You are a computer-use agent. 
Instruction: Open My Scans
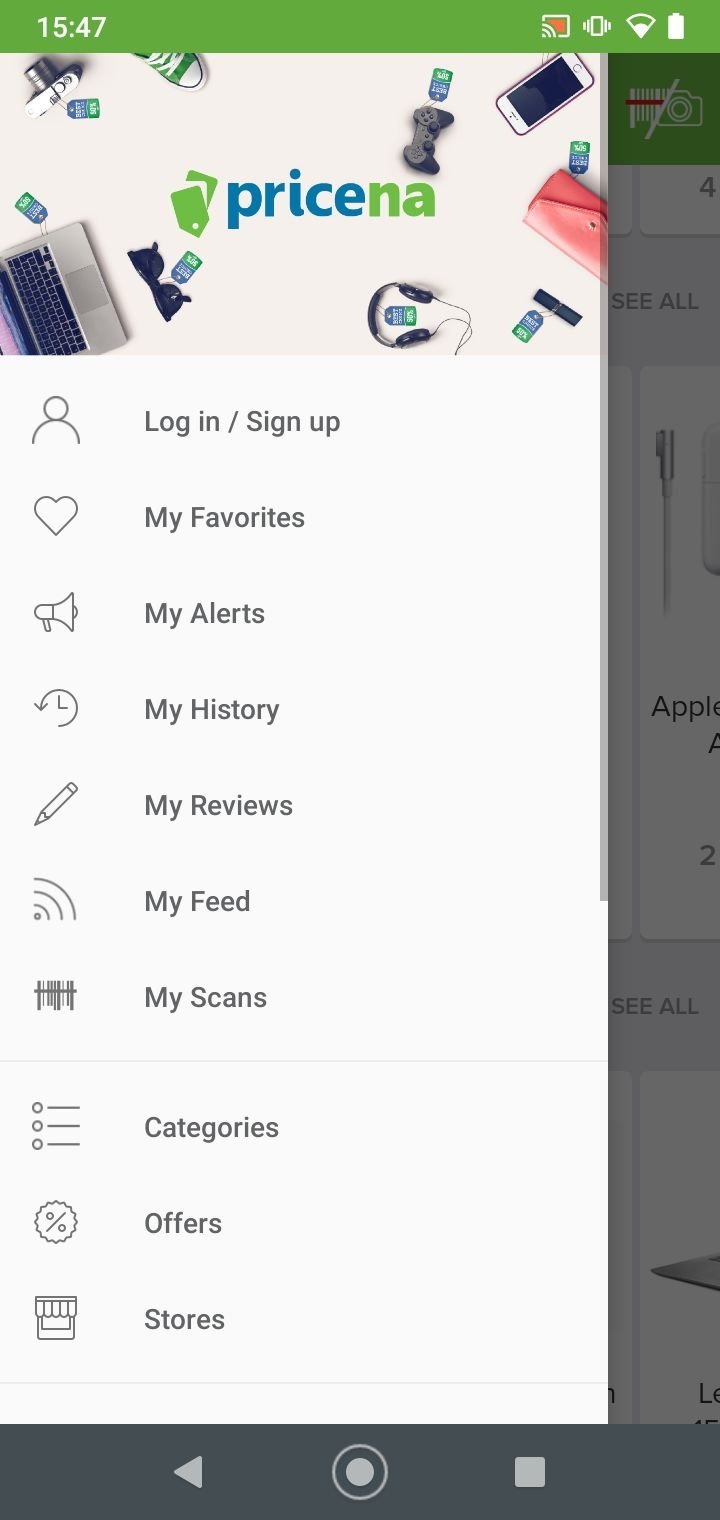tap(304, 998)
